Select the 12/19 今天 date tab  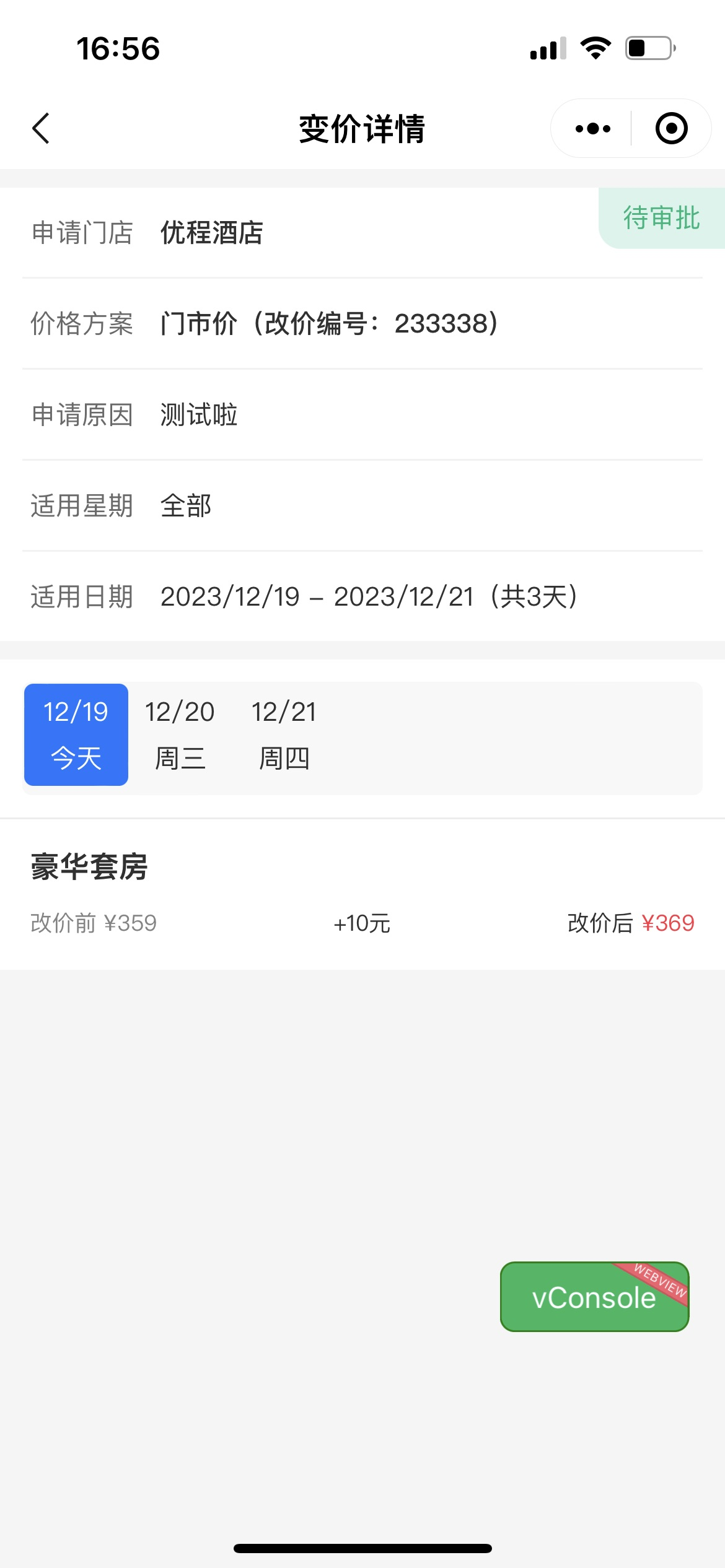pyautogui.click(x=76, y=734)
